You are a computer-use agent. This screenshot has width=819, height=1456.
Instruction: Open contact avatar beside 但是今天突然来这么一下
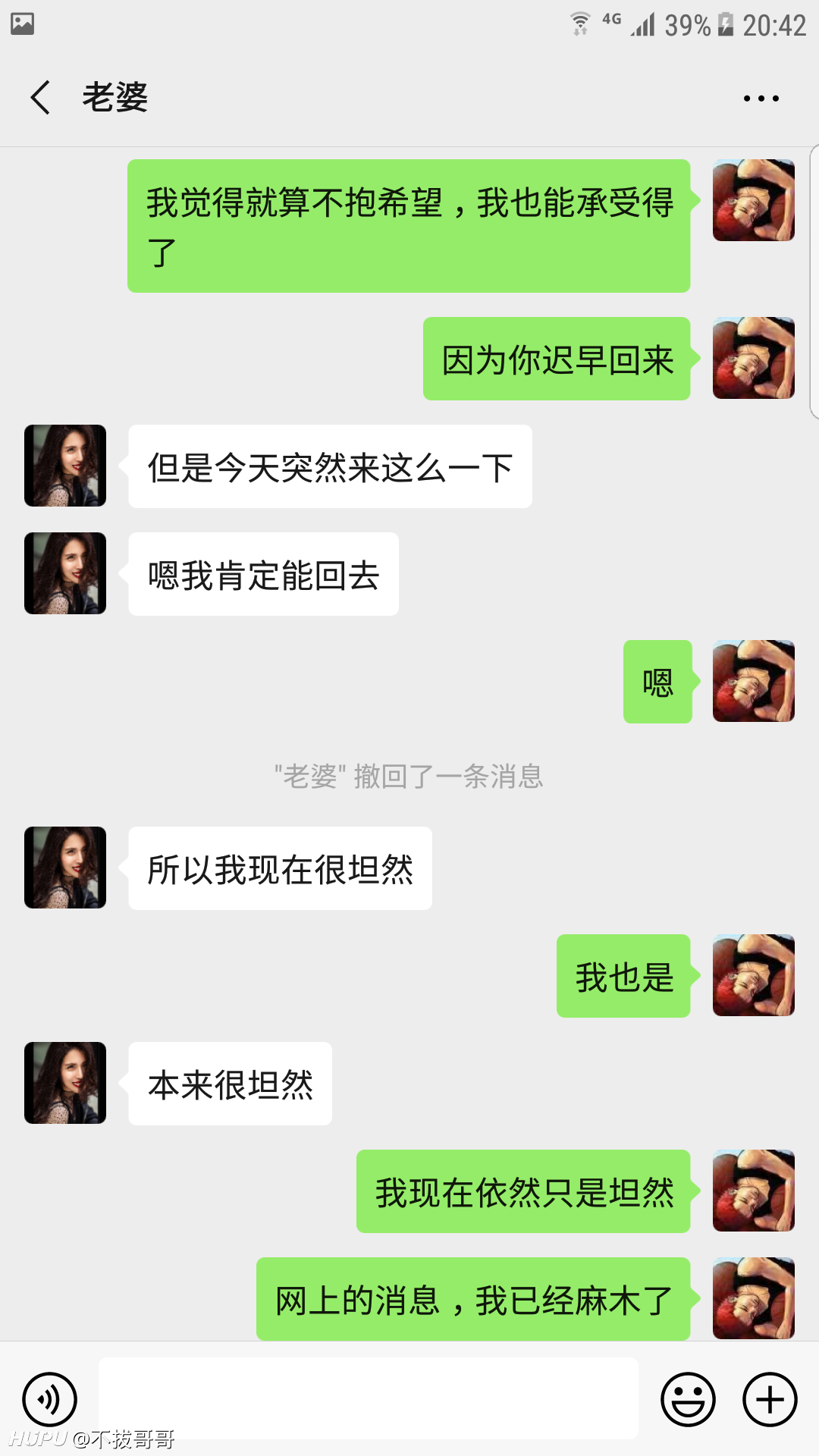coord(65,466)
